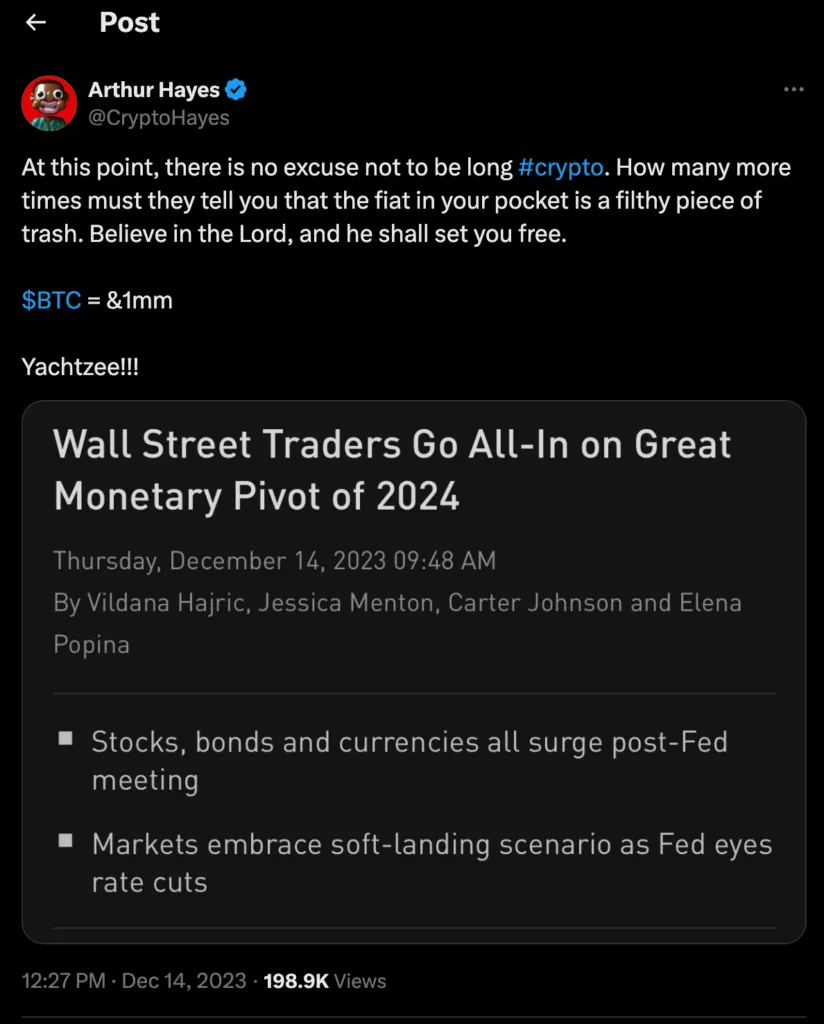Open the three-dot more options menu
The width and height of the screenshot is (824, 1024).
tap(793, 89)
